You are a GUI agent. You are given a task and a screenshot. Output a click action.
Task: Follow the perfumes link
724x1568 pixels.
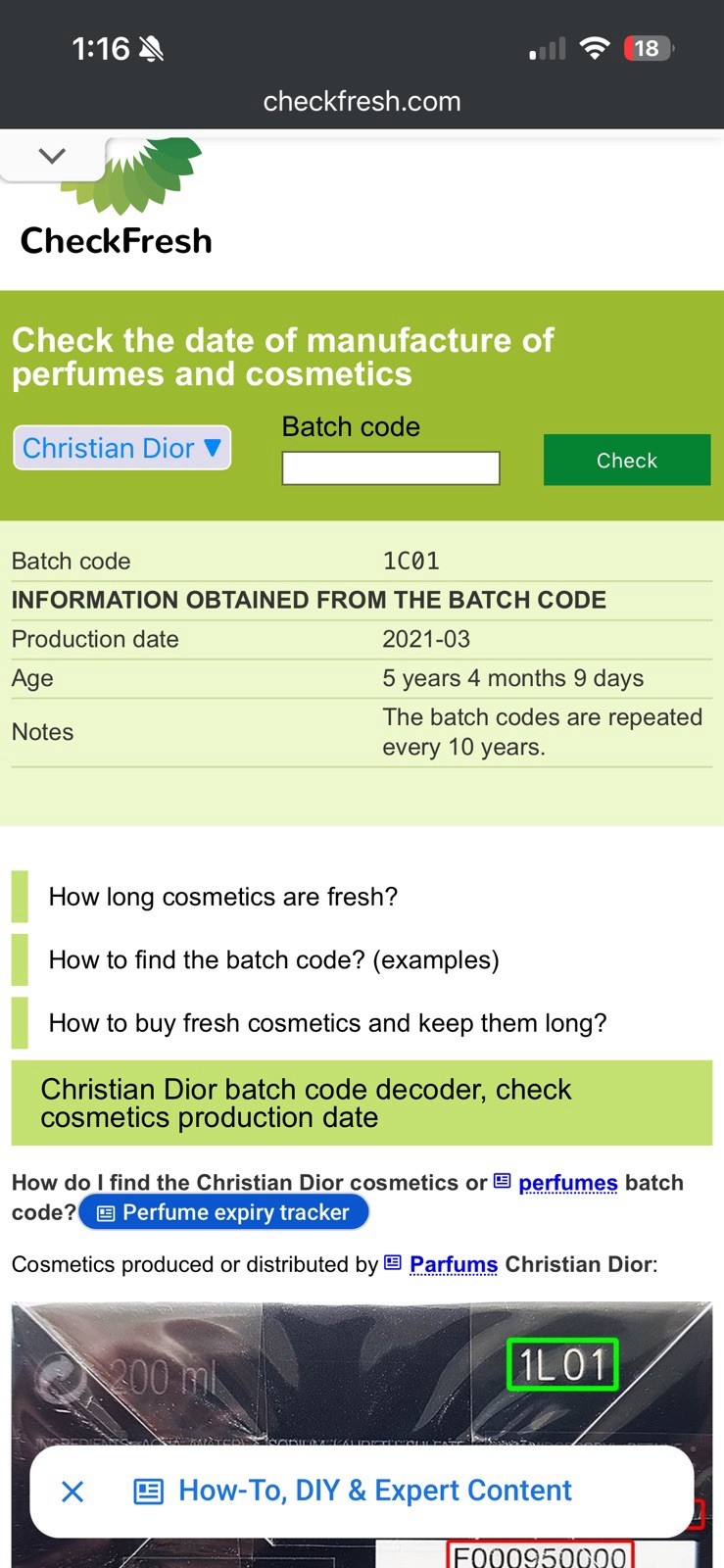coord(567,1182)
